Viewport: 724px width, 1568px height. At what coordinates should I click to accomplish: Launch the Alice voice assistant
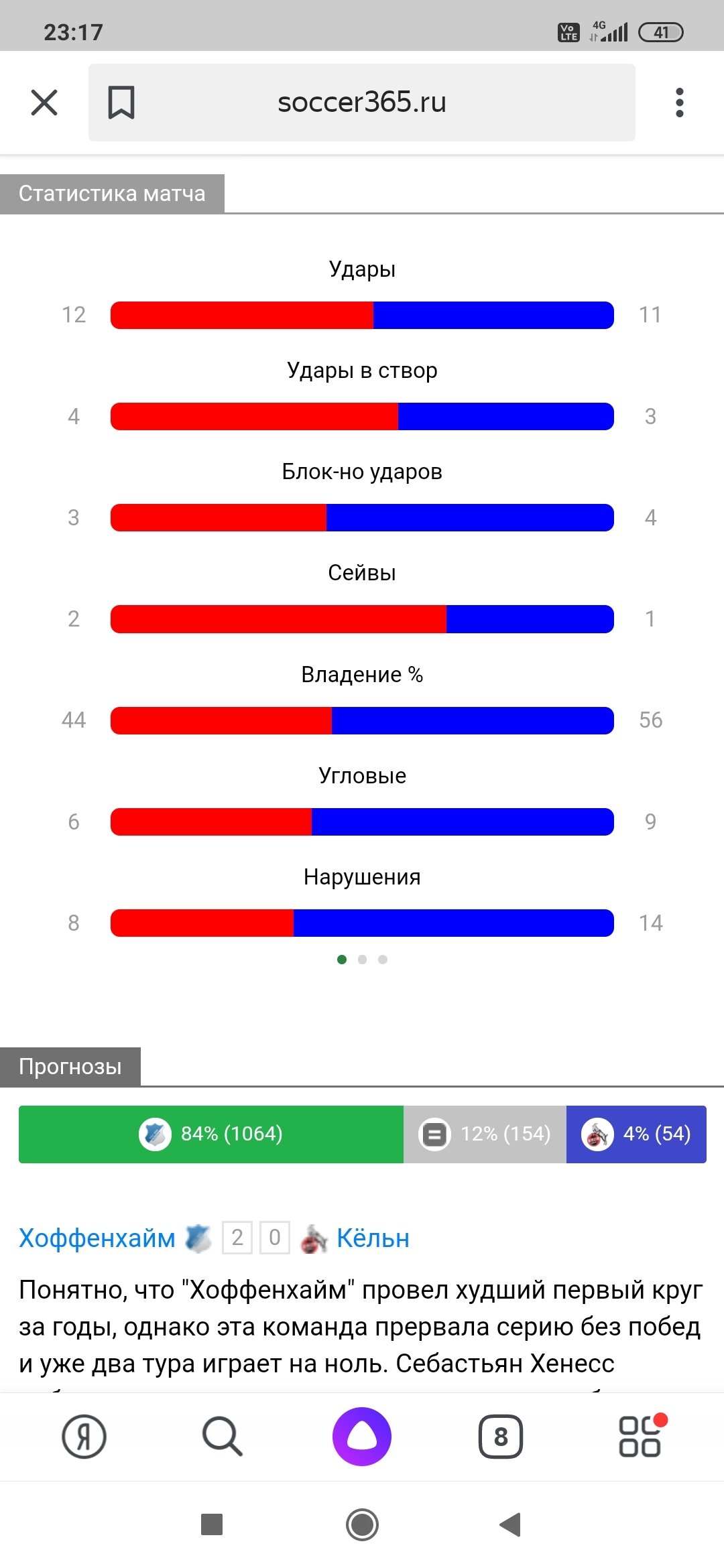tap(362, 1437)
